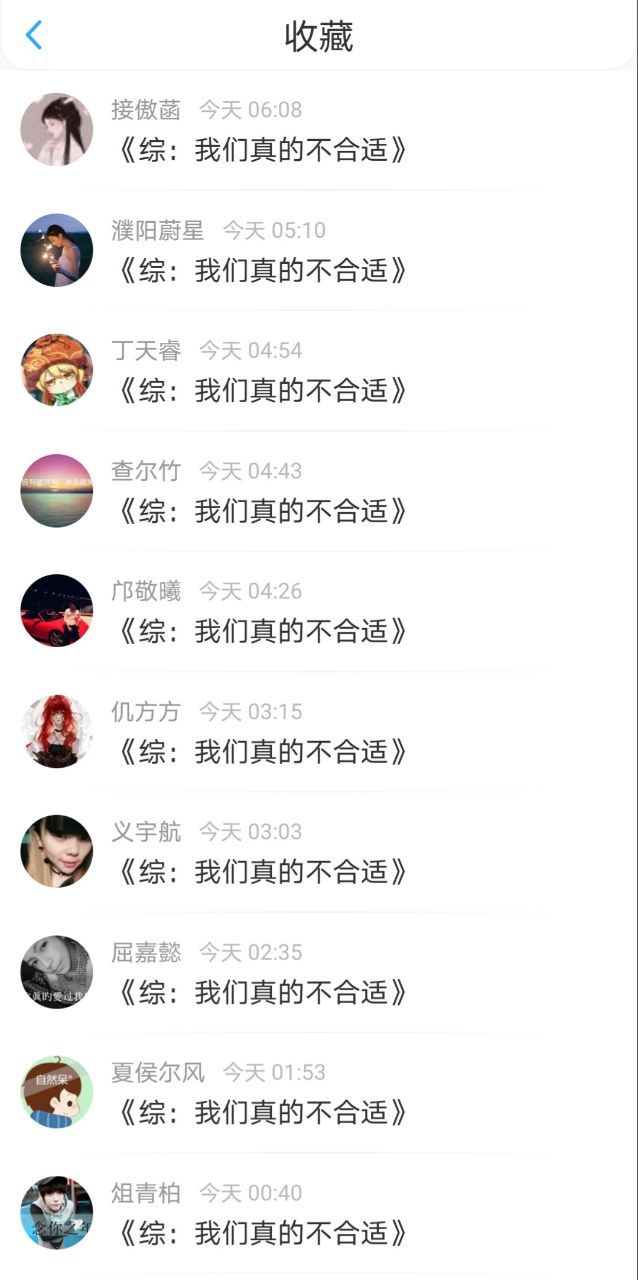This screenshot has height=1280, width=638.
Task: View 邝敬曦's collected item
Action: click(x=319, y=611)
